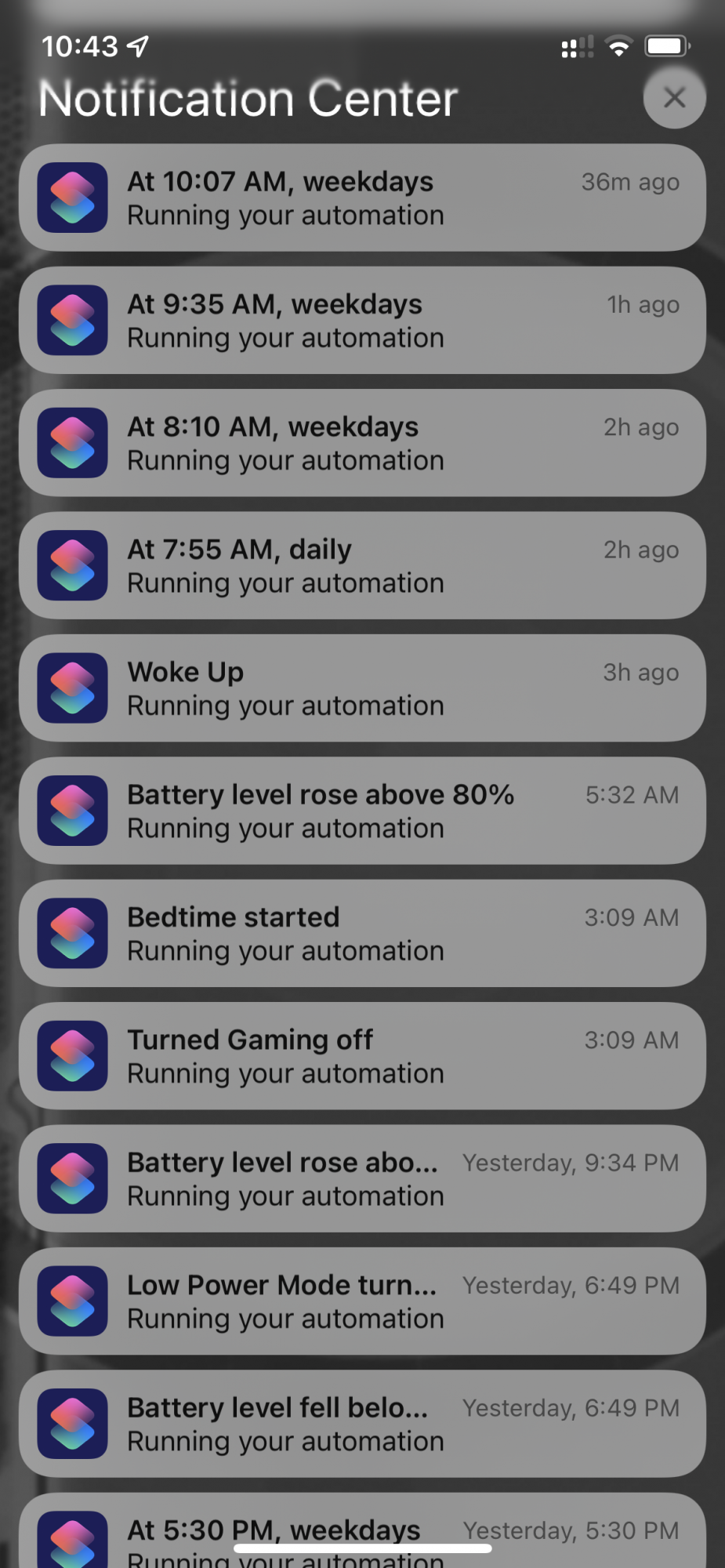Tap the 'Battery level rose above 80%' notification
This screenshot has height=1568, width=725.
coord(362,811)
